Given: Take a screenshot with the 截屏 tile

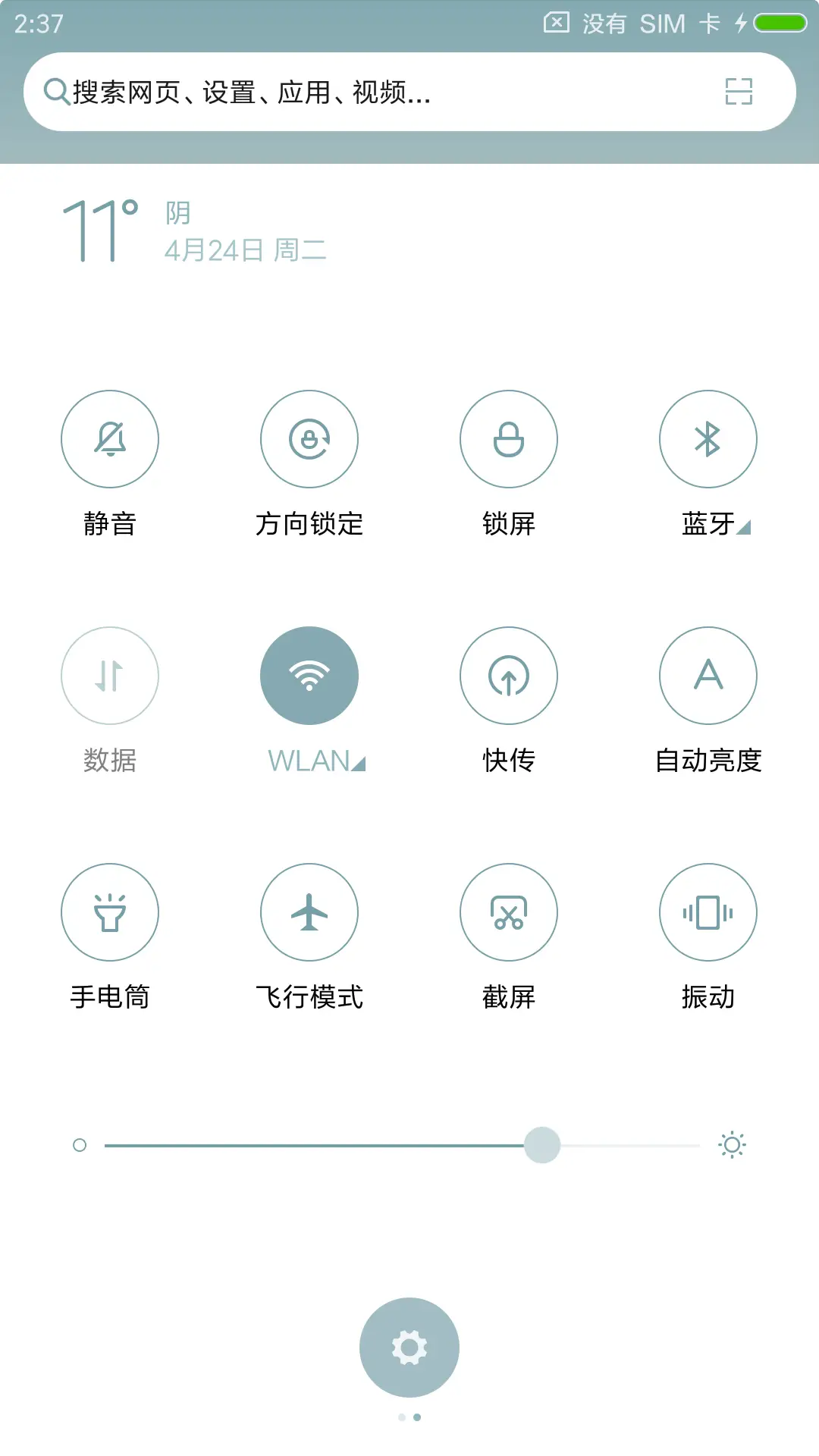Looking at the screenshot, I should click(x=508, y=912).
